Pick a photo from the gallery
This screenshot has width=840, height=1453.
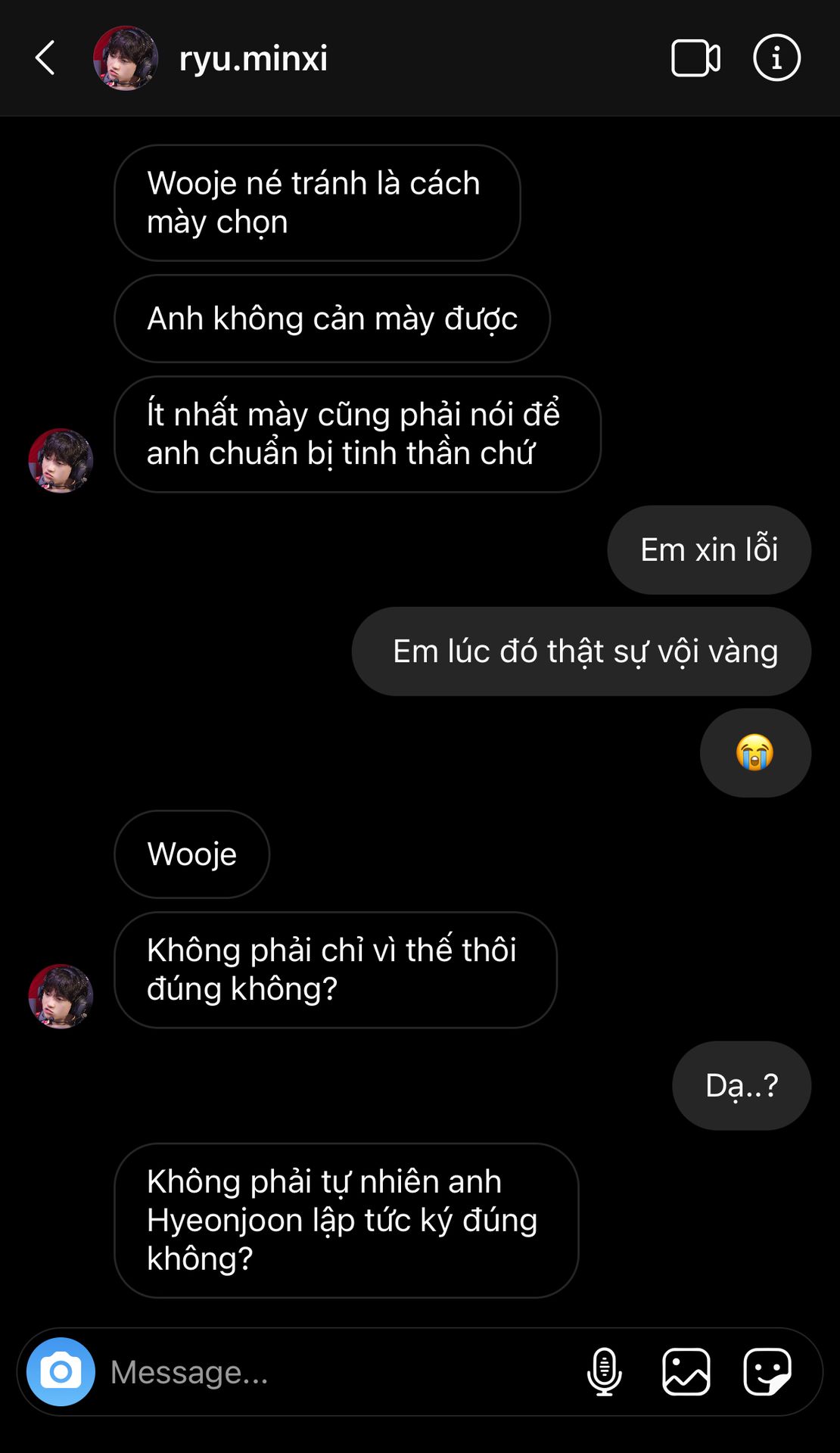click(x=686, y=1371)
